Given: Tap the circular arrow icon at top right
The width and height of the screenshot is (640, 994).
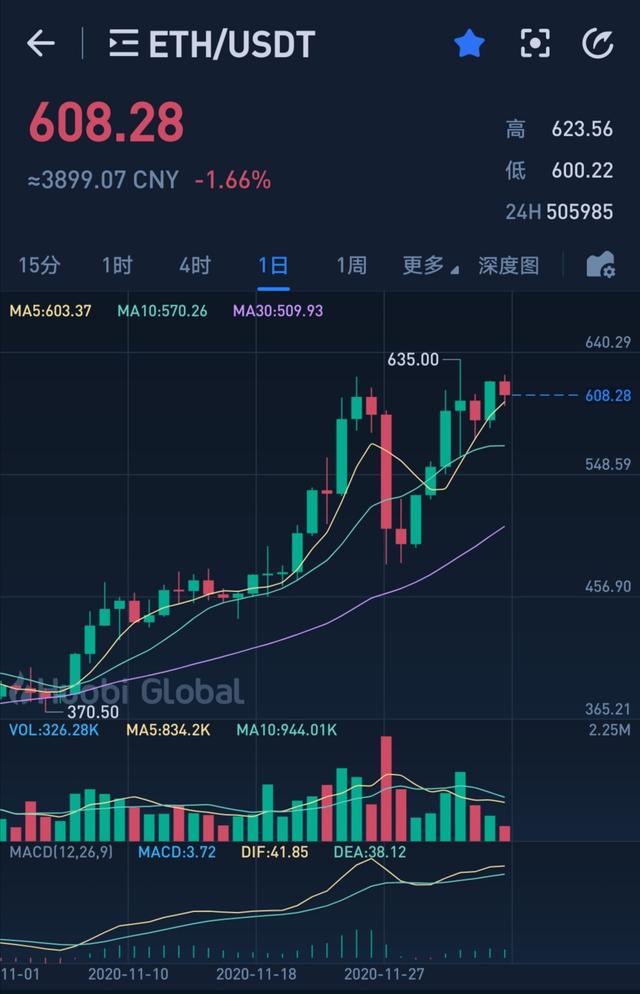Looking at the screenshot, I should 598,43.
